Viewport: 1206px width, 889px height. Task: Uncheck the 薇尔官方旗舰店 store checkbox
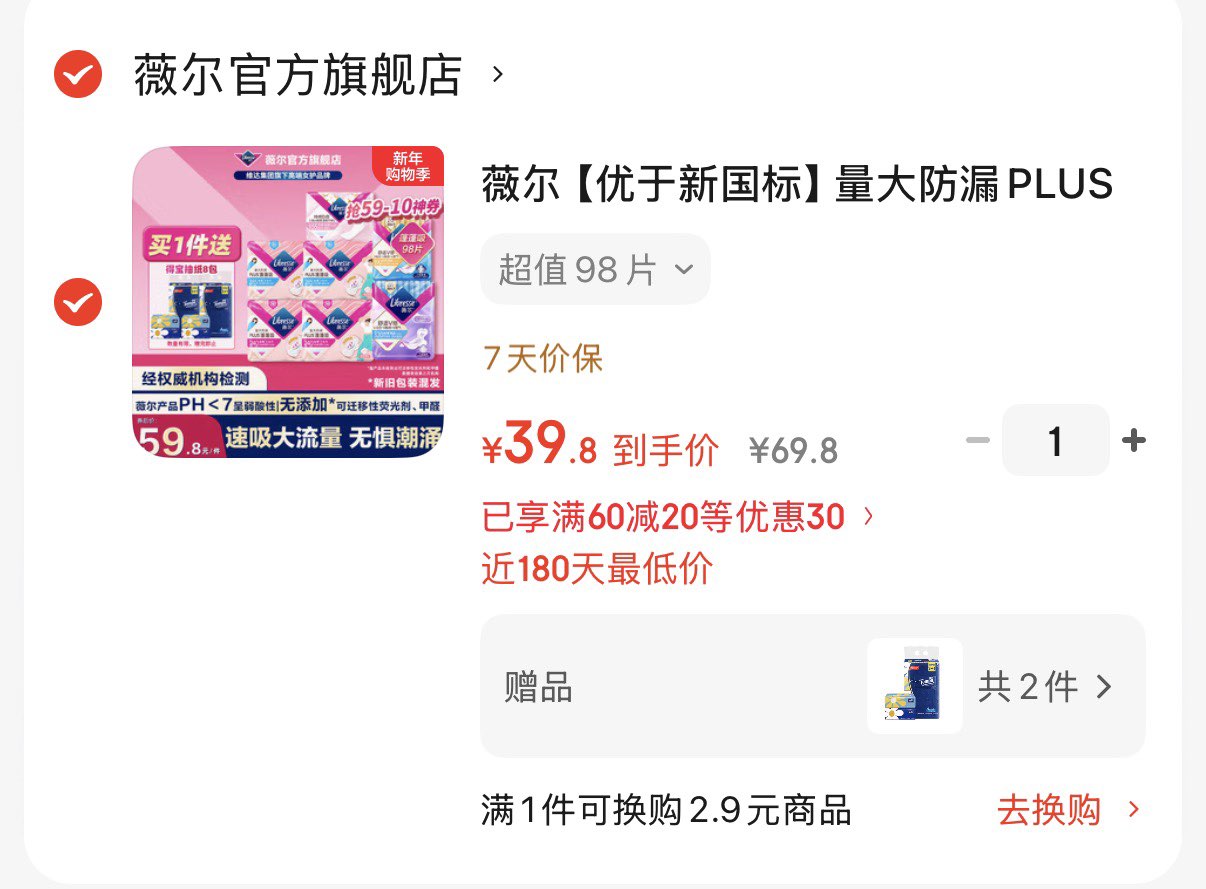tap(78, 74)
